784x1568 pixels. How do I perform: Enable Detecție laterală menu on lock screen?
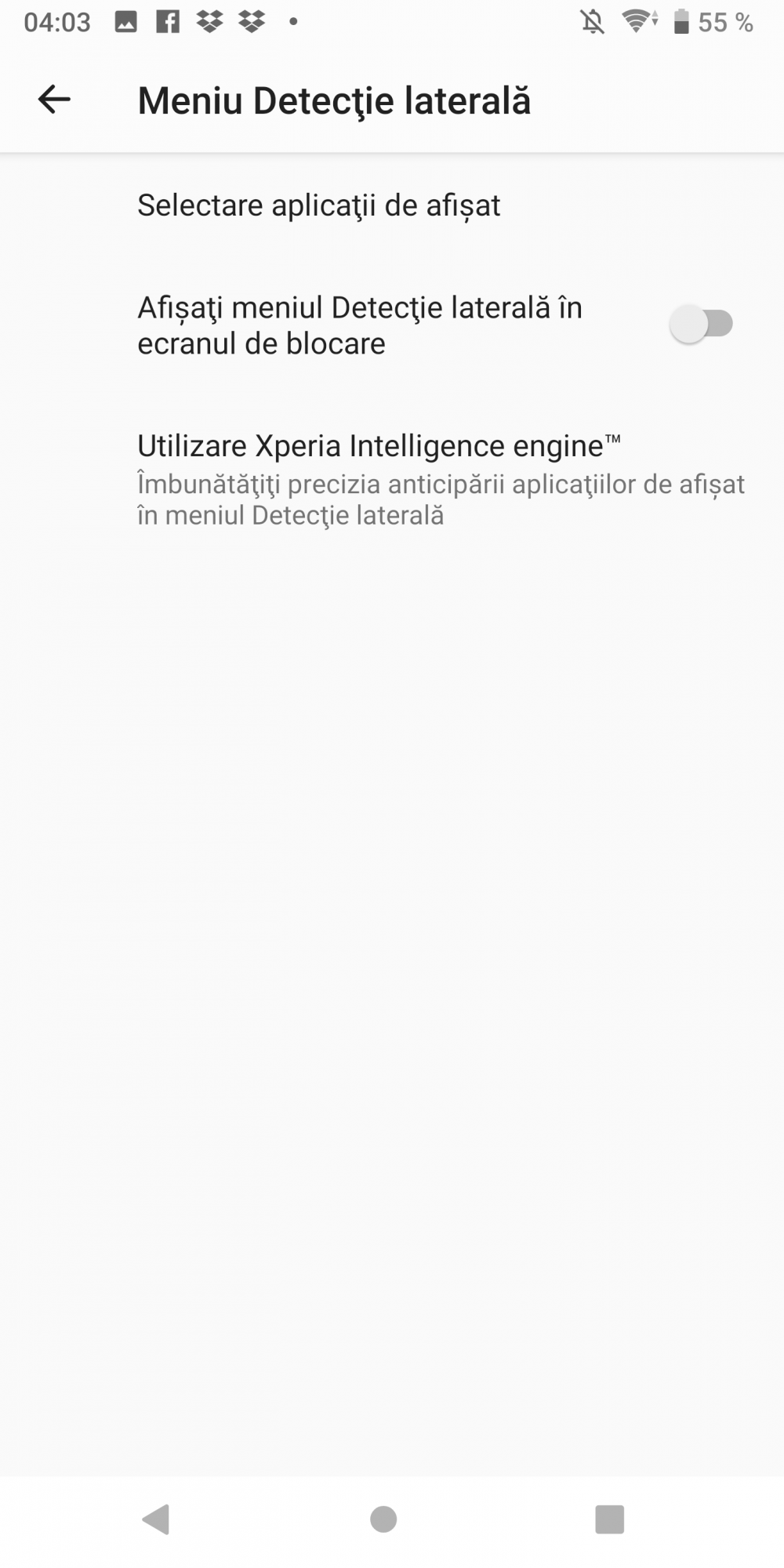701,324
